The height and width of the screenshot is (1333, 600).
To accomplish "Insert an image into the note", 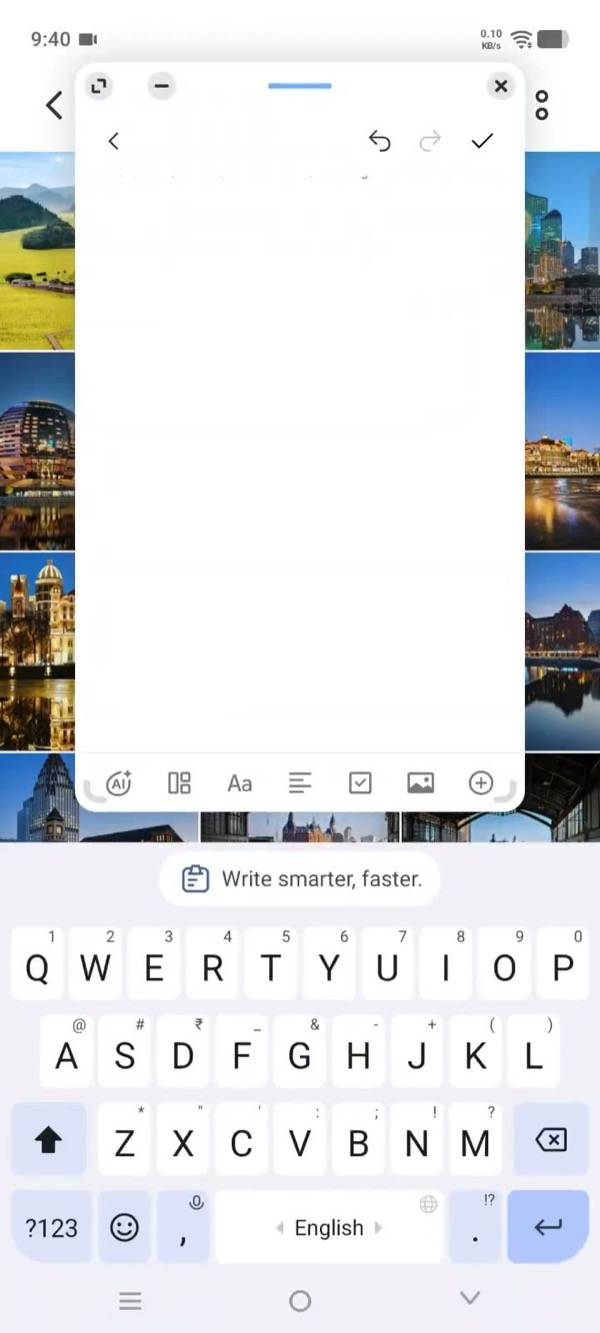I will pyautogui.click(x=420, y=783).
